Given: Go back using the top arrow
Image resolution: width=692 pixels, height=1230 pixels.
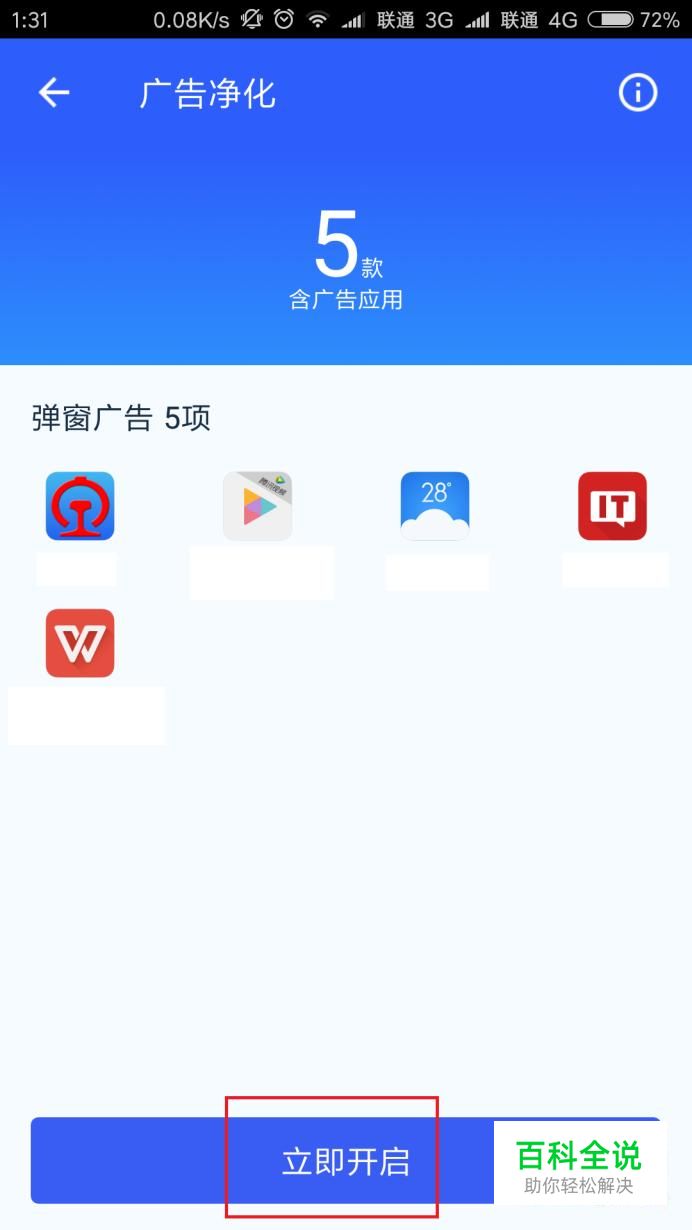Looking at the screenshot, I should pos(54,93).
